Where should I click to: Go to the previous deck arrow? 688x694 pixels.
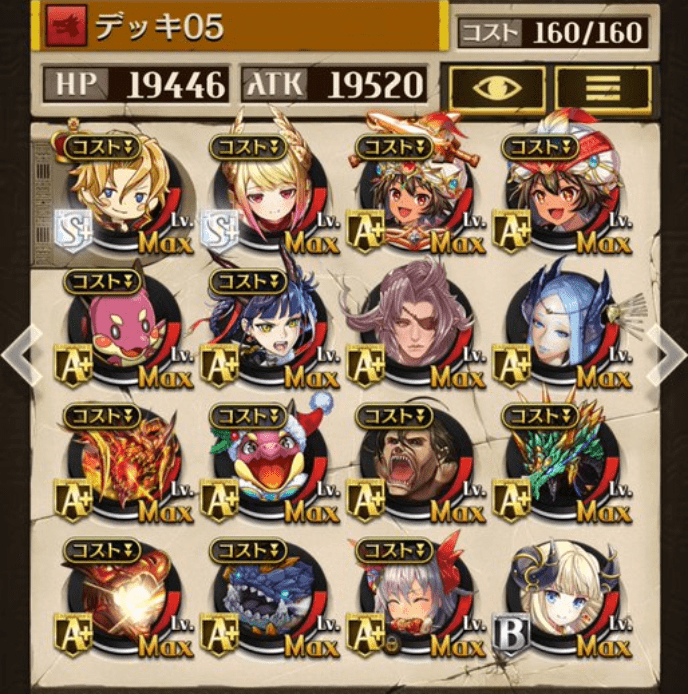coord(20,353)
